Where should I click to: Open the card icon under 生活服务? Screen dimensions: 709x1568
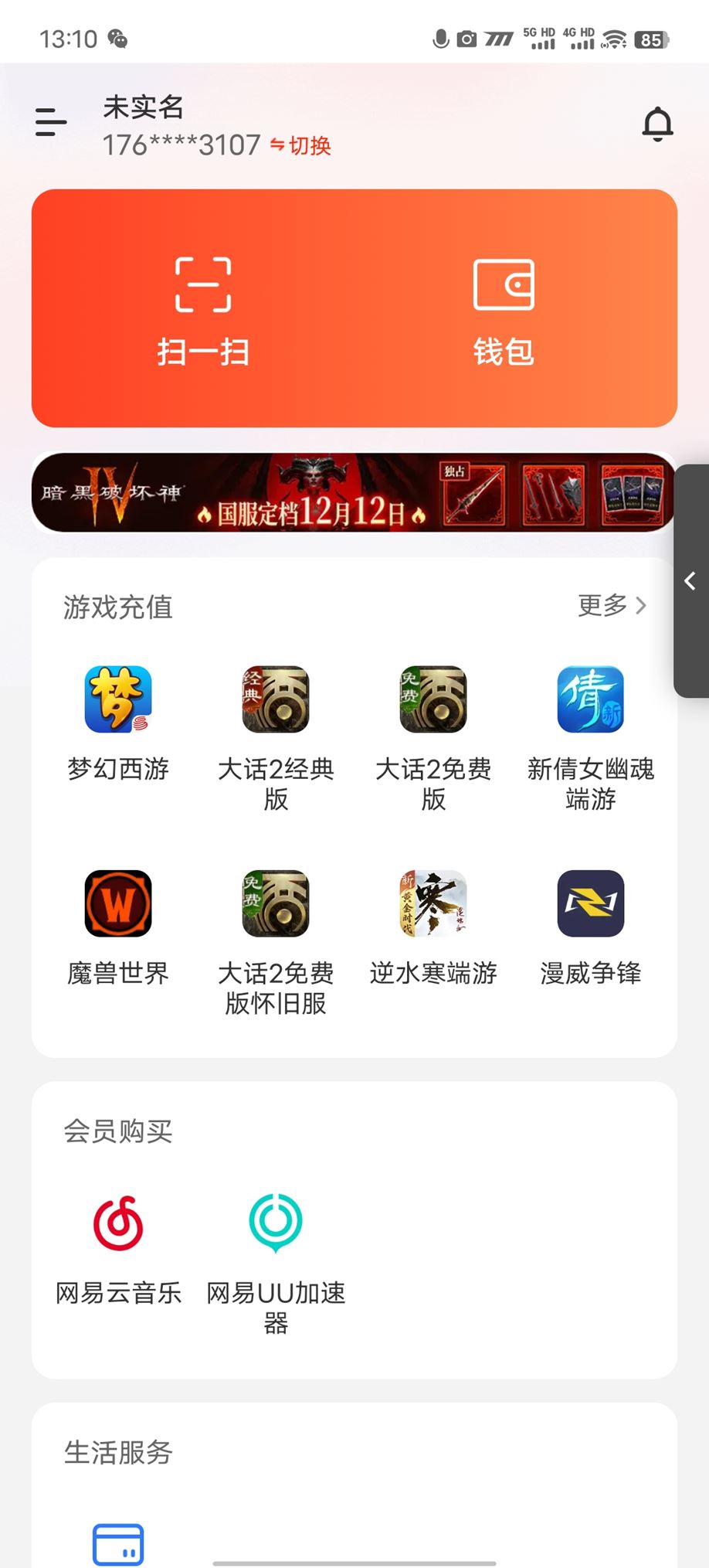tap(118, 1543)
